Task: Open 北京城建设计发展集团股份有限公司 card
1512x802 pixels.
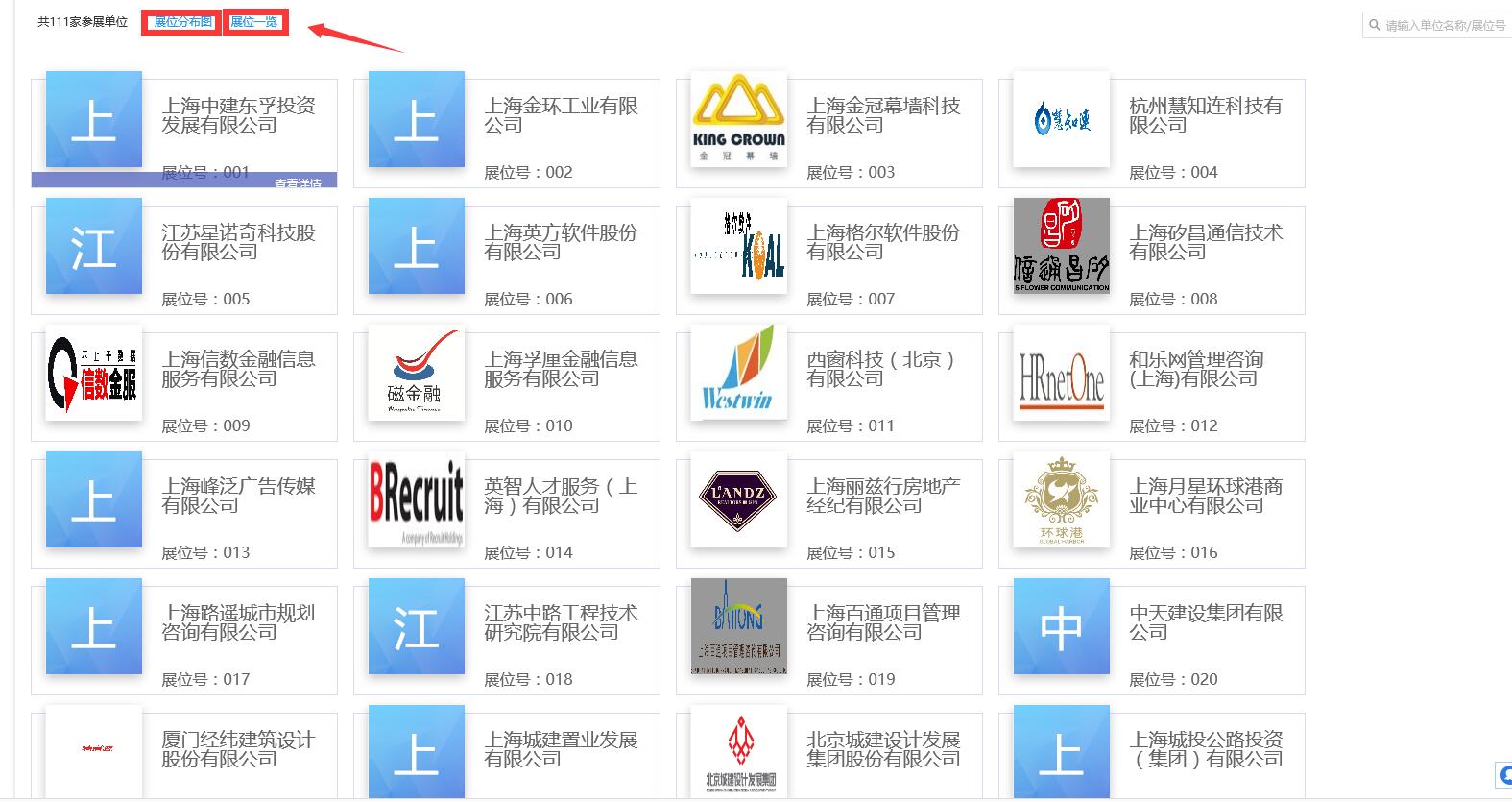Action: 883,750
